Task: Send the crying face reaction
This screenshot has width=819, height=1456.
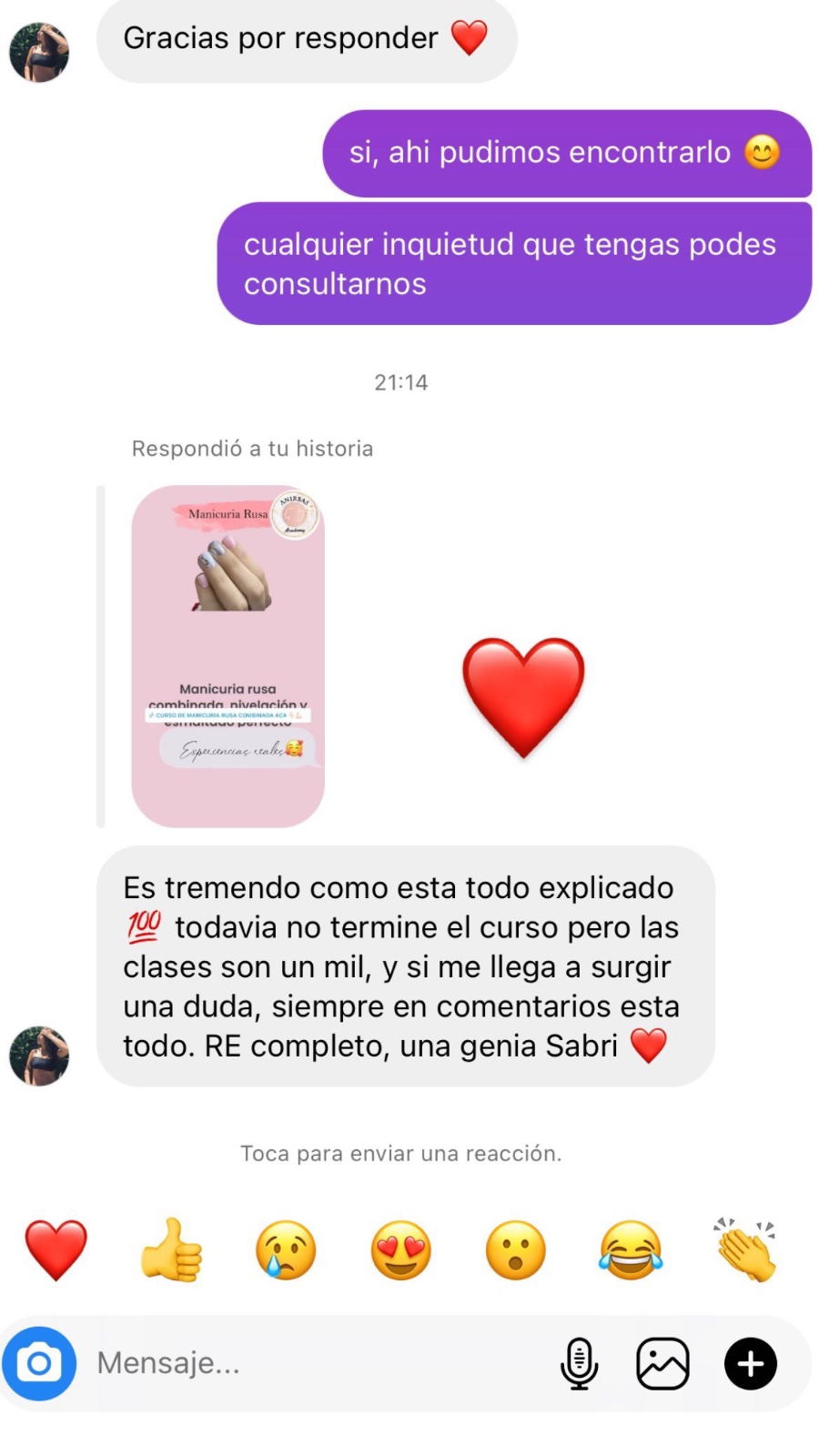Action: tap(286, 1250)
